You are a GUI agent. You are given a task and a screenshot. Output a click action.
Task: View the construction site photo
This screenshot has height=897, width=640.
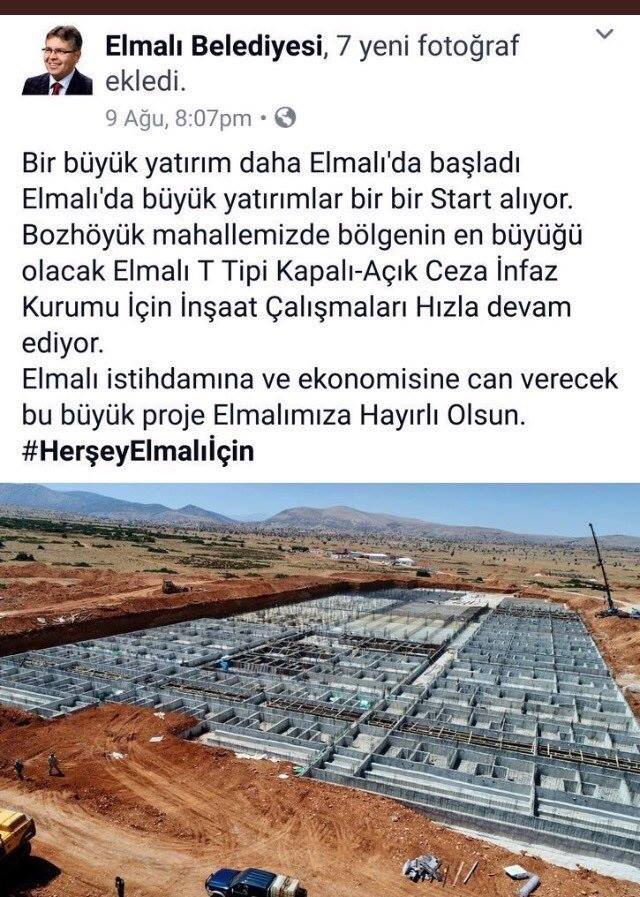tap(320, 690)
